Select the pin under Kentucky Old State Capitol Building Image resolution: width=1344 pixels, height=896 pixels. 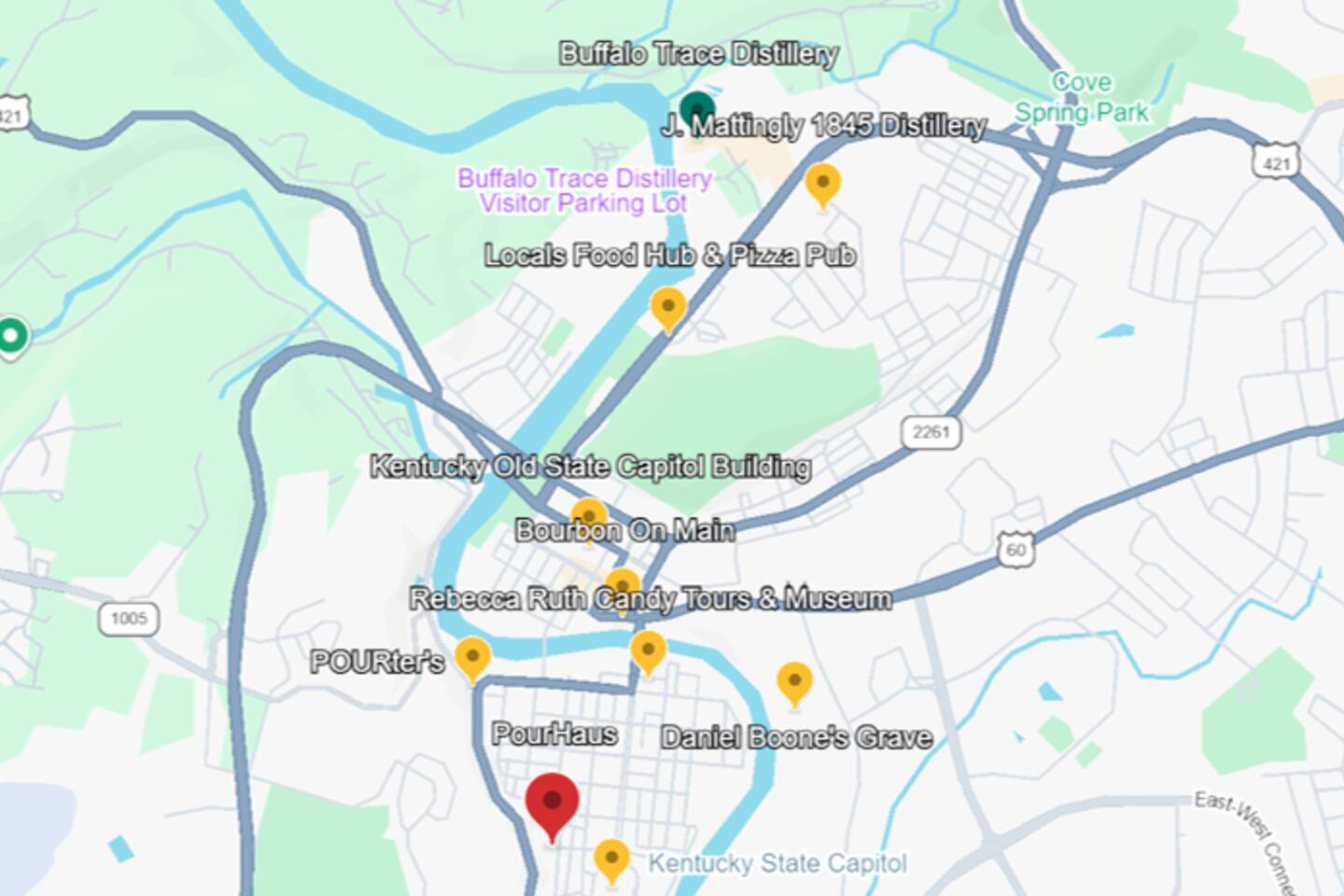[x=589, y=514]
